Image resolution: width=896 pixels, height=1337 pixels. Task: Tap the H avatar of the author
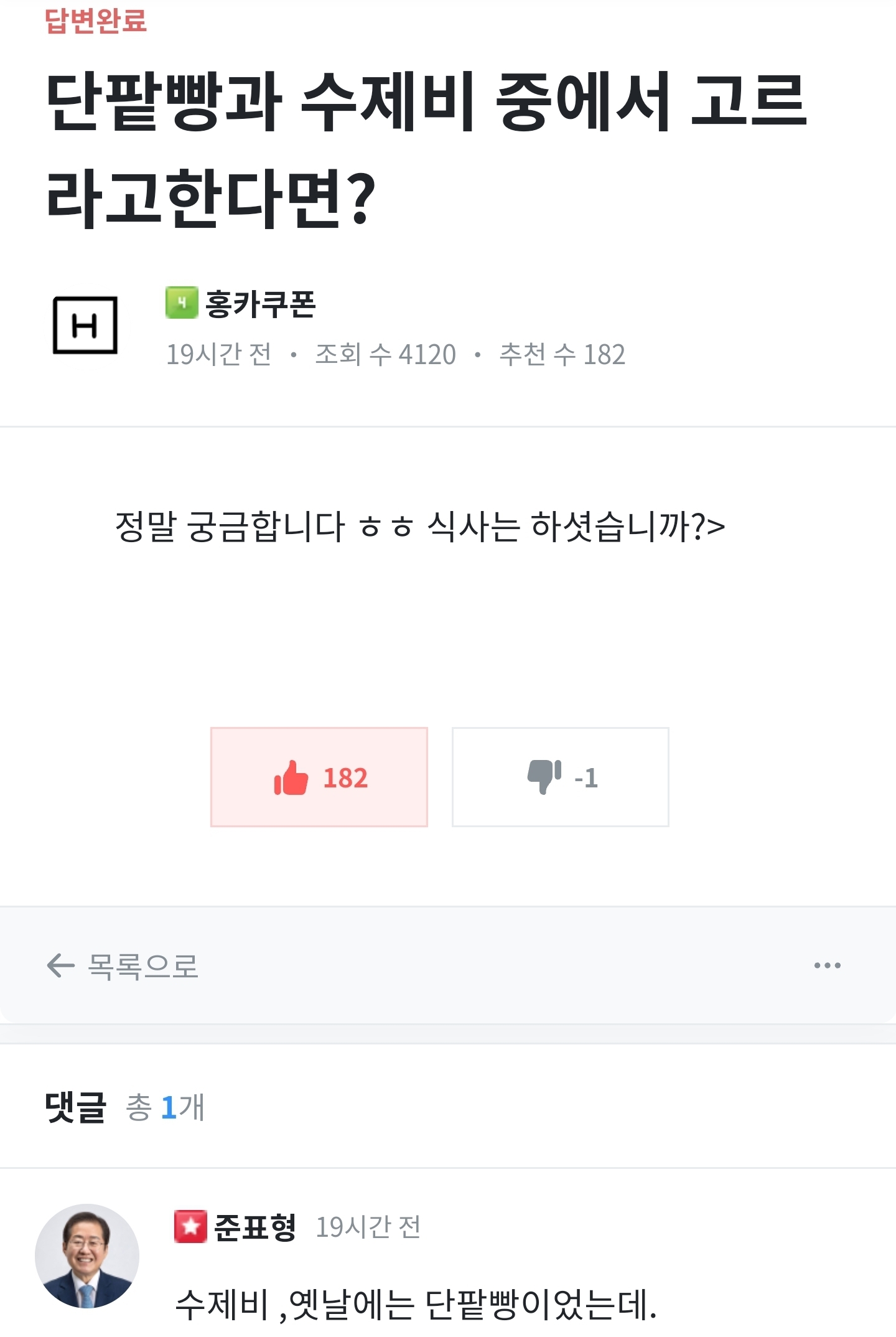[85, 326]
